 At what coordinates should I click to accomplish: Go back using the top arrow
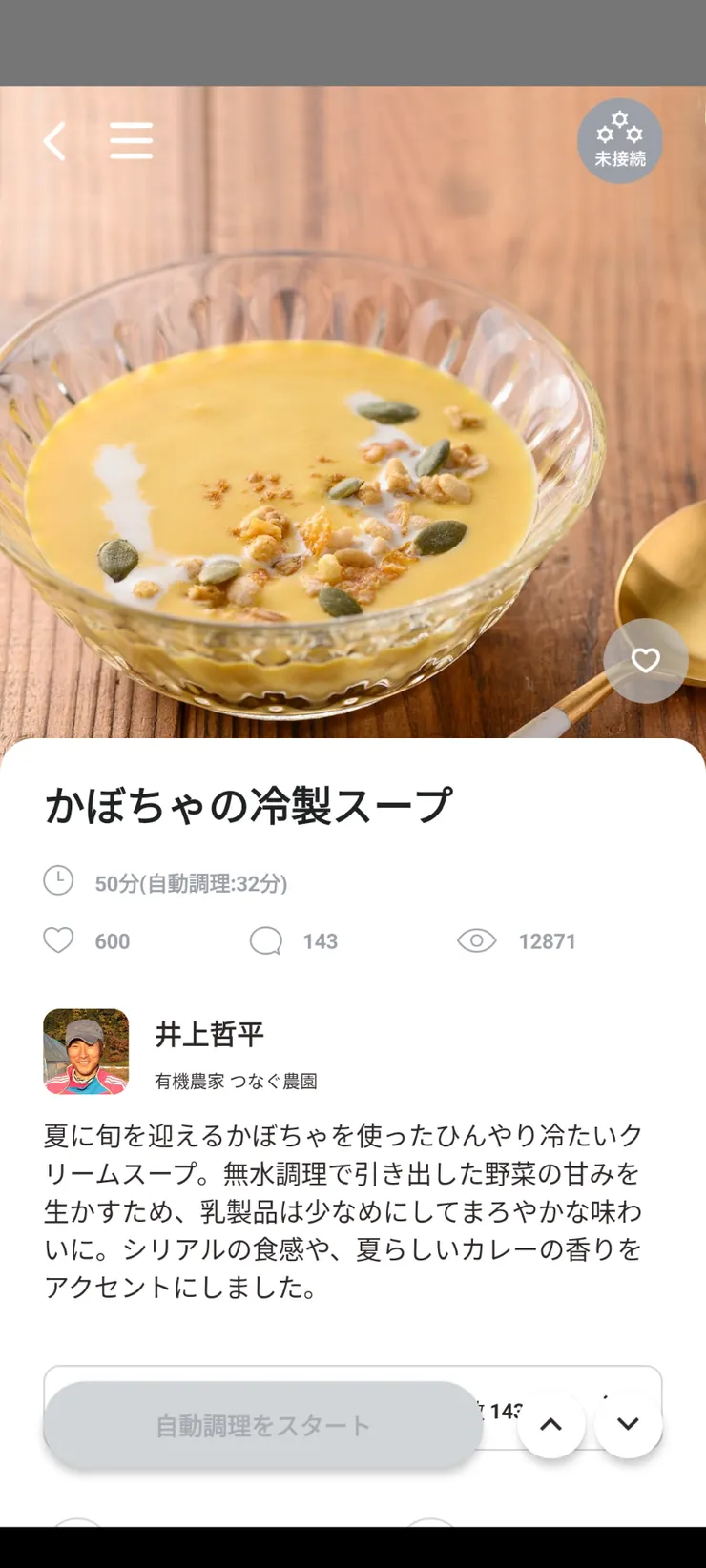pos(55,141)
